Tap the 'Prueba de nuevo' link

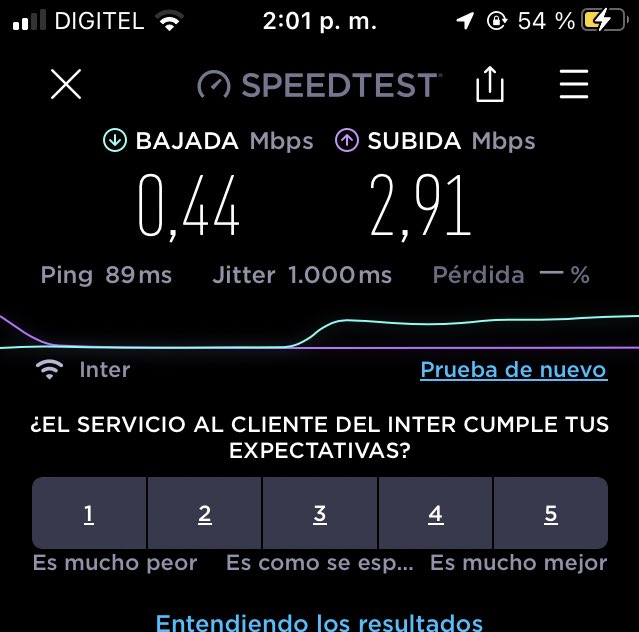513,370
